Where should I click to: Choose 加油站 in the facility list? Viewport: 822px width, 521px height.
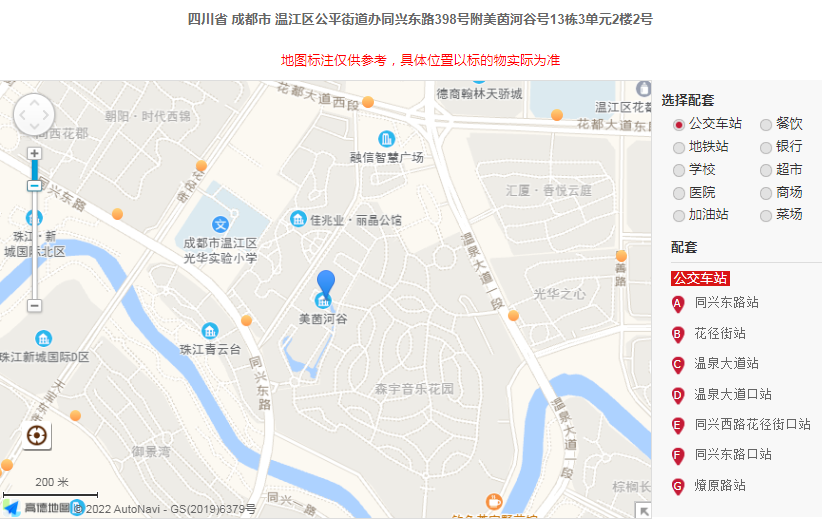[x=679, y=216]
